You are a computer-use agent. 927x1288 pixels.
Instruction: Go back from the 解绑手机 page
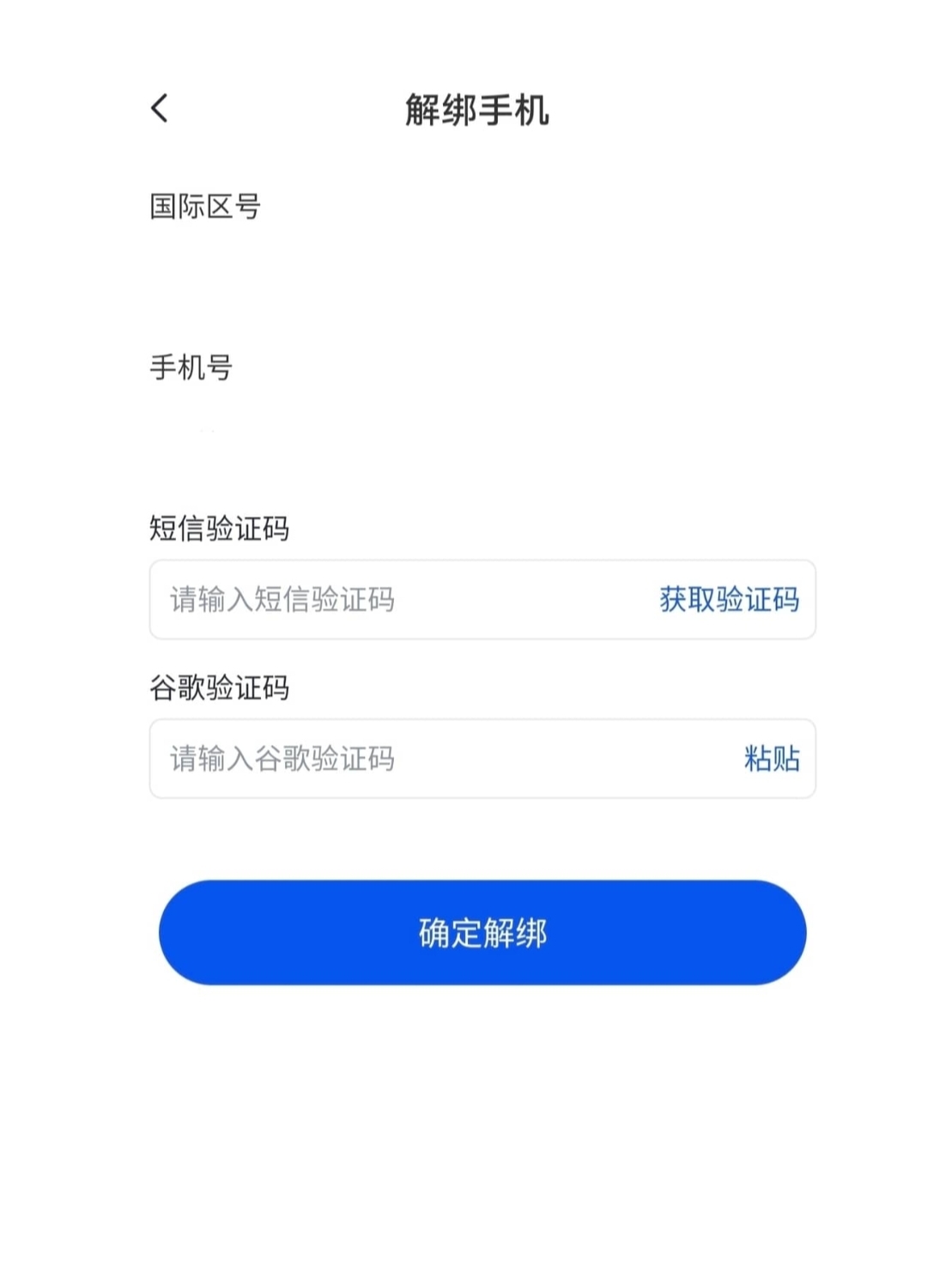160,109
